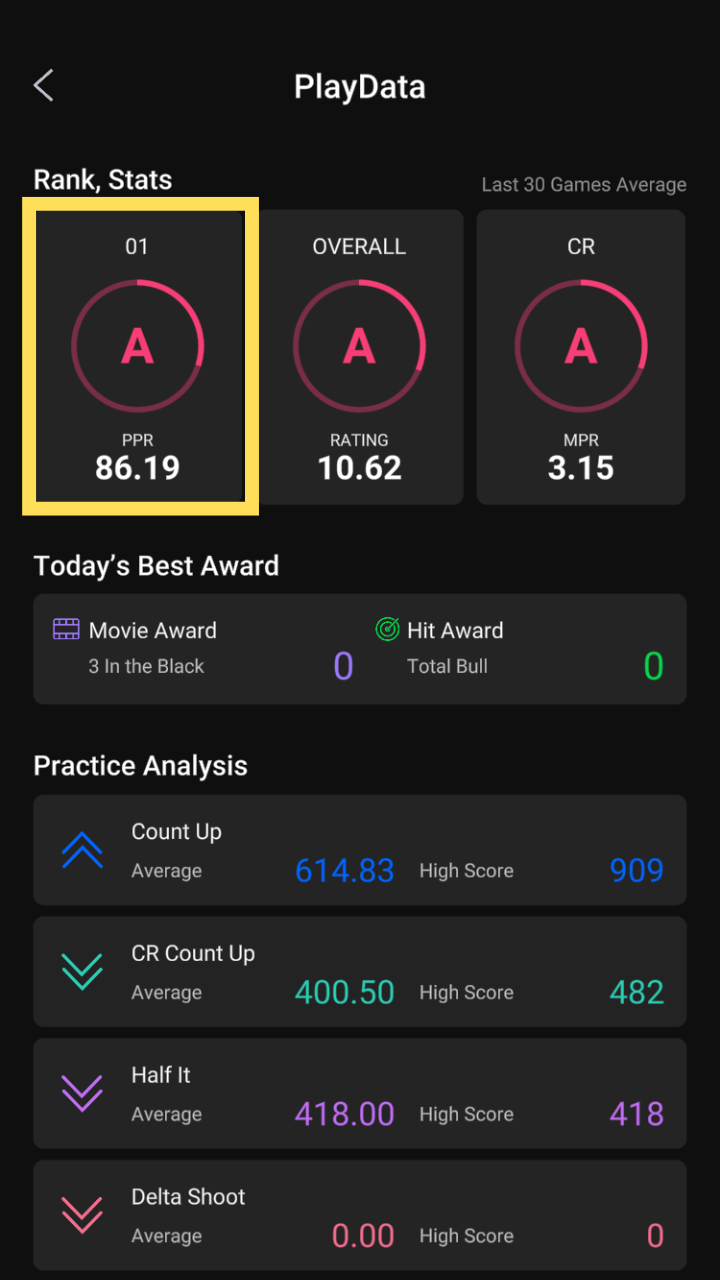Image resolution: width=720 pixels, height=1280 pixels.
Task: Open Delta Shoot practice analysis
Action: click(x=360, y=1215)
